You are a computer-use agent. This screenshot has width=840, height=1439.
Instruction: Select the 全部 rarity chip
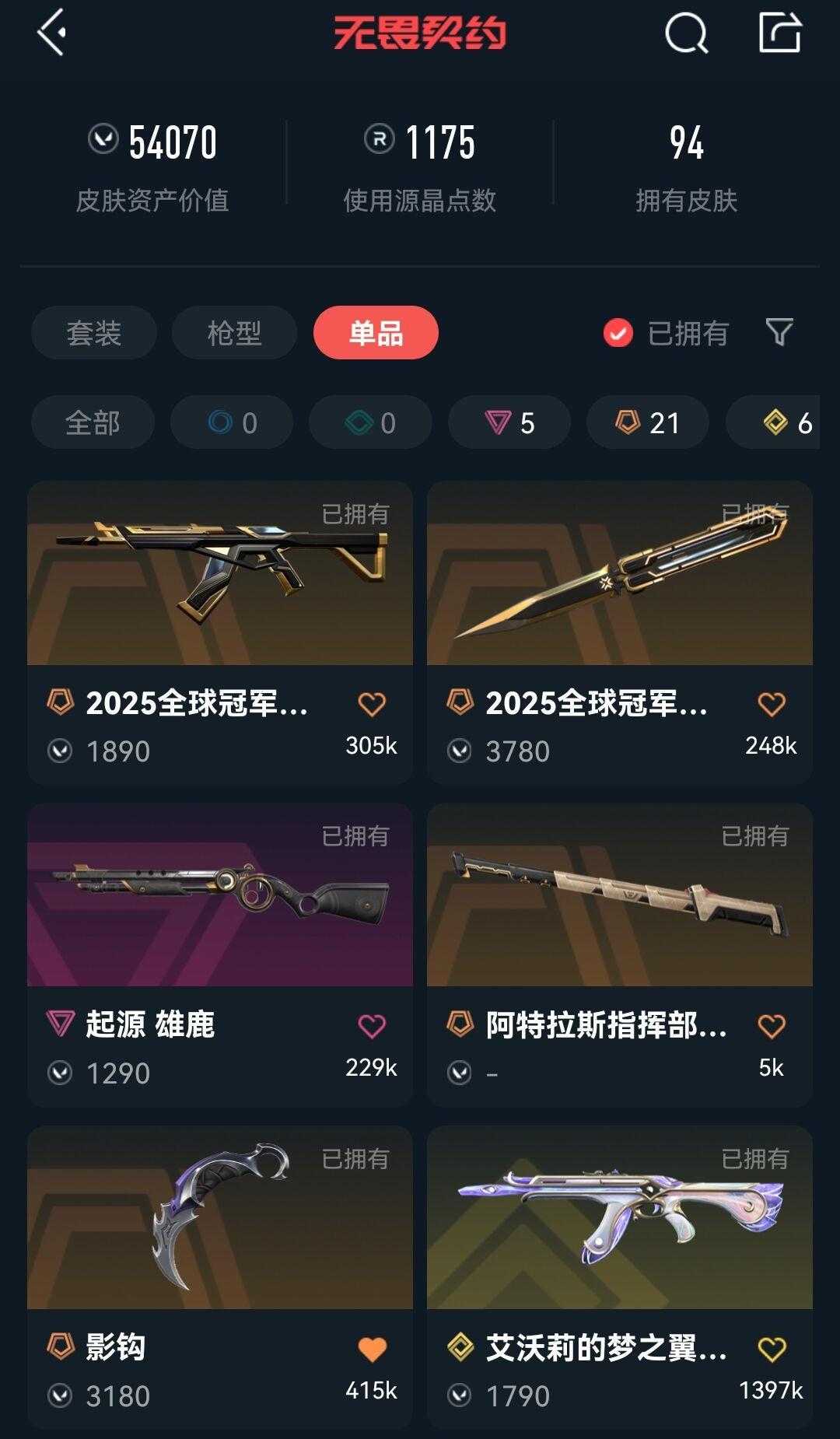(x=93, y=422)
